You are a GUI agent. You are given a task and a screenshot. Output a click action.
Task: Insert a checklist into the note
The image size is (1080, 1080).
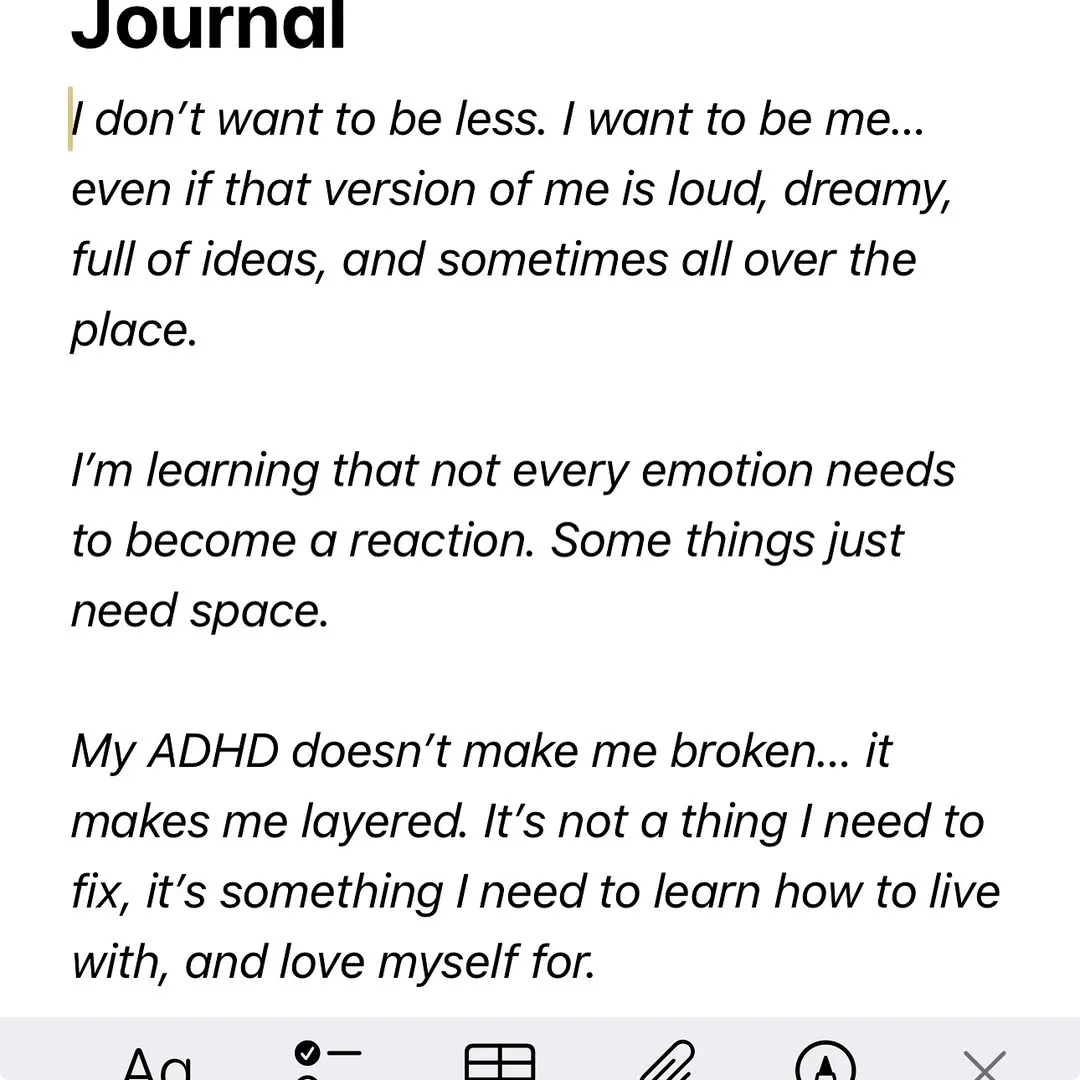[x=328, y=1062]
